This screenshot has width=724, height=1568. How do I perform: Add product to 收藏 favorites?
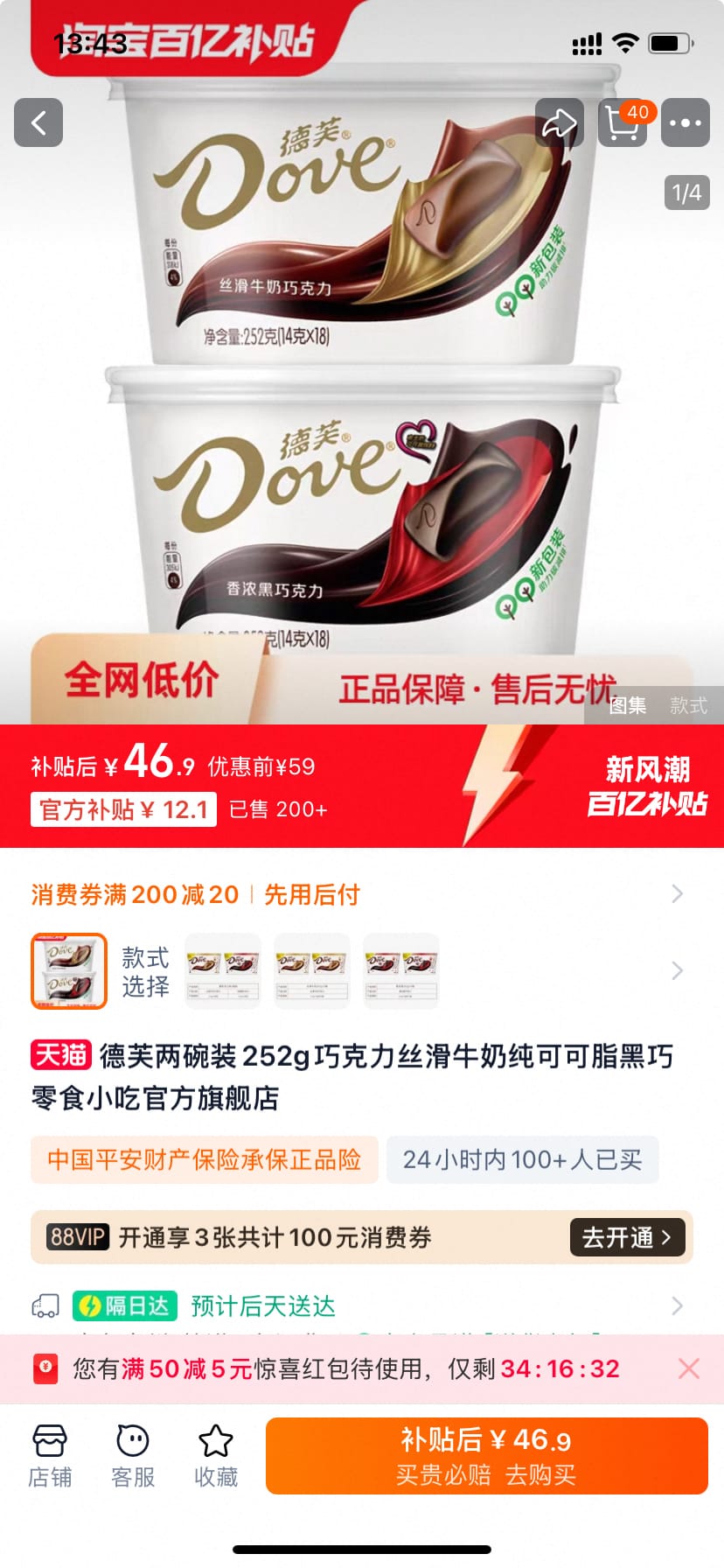(216, 1456)
